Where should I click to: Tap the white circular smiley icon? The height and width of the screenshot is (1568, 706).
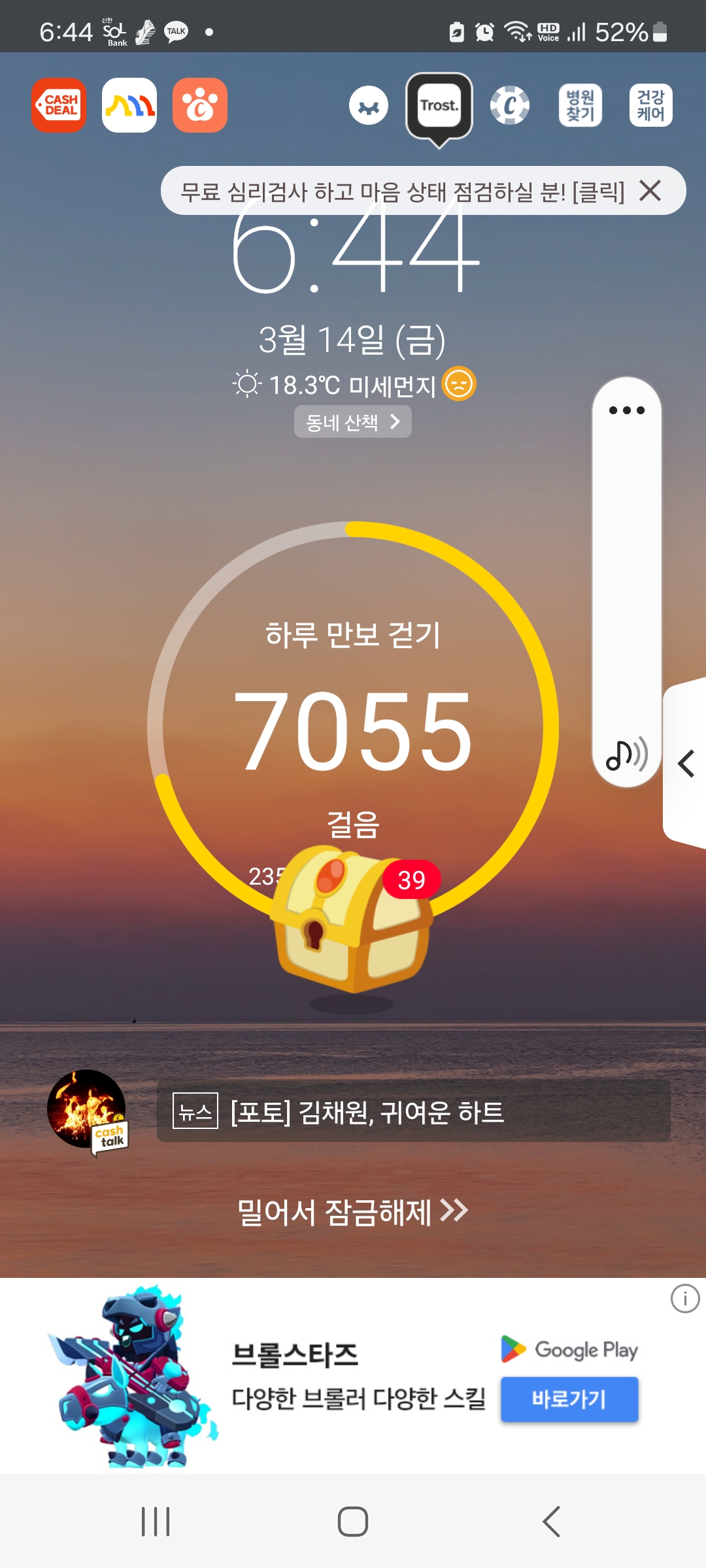click(369, 106)
